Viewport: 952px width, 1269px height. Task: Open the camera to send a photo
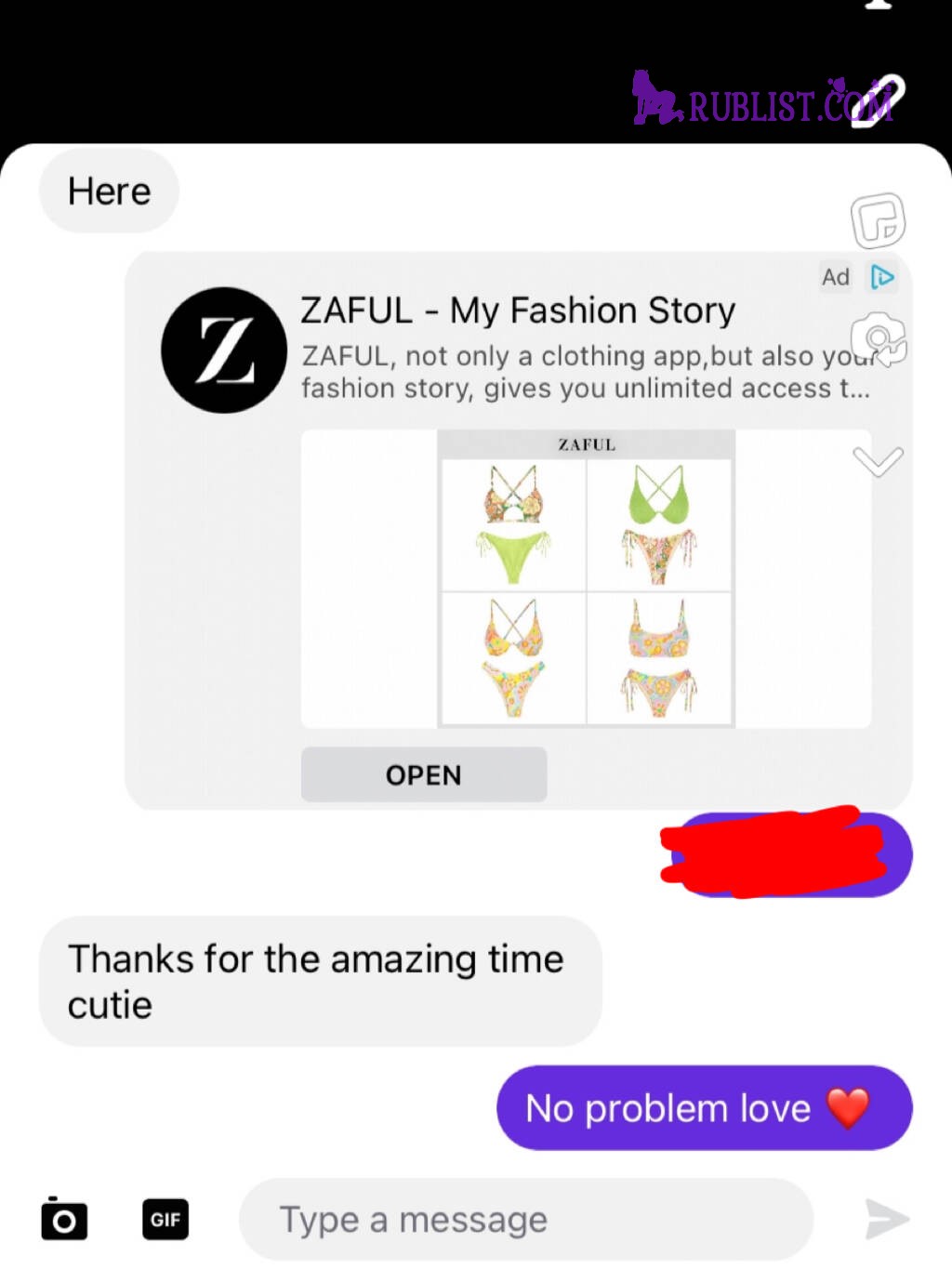point(64,1219)
